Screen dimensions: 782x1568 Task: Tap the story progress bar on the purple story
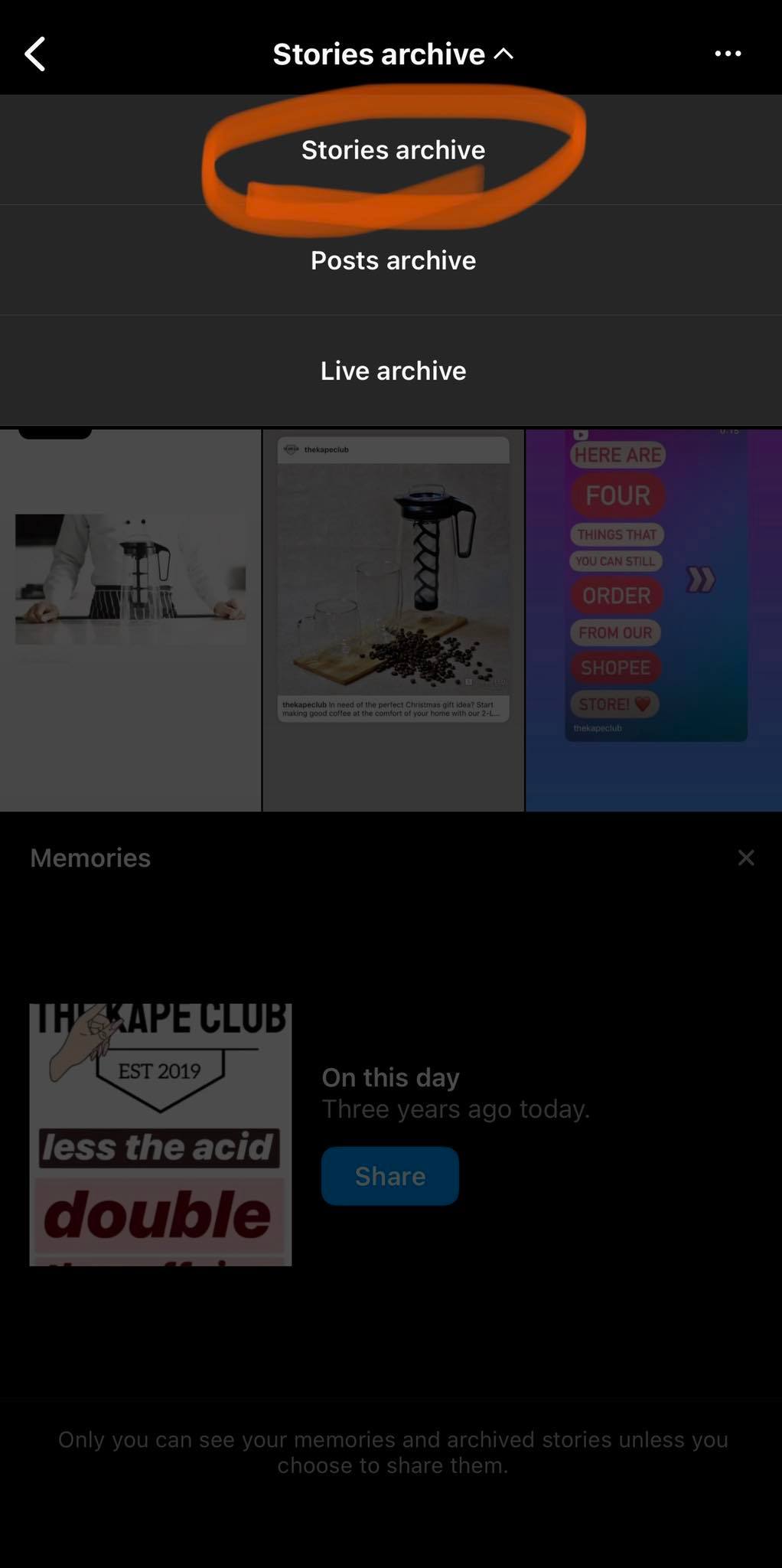[x=654, y=426]
